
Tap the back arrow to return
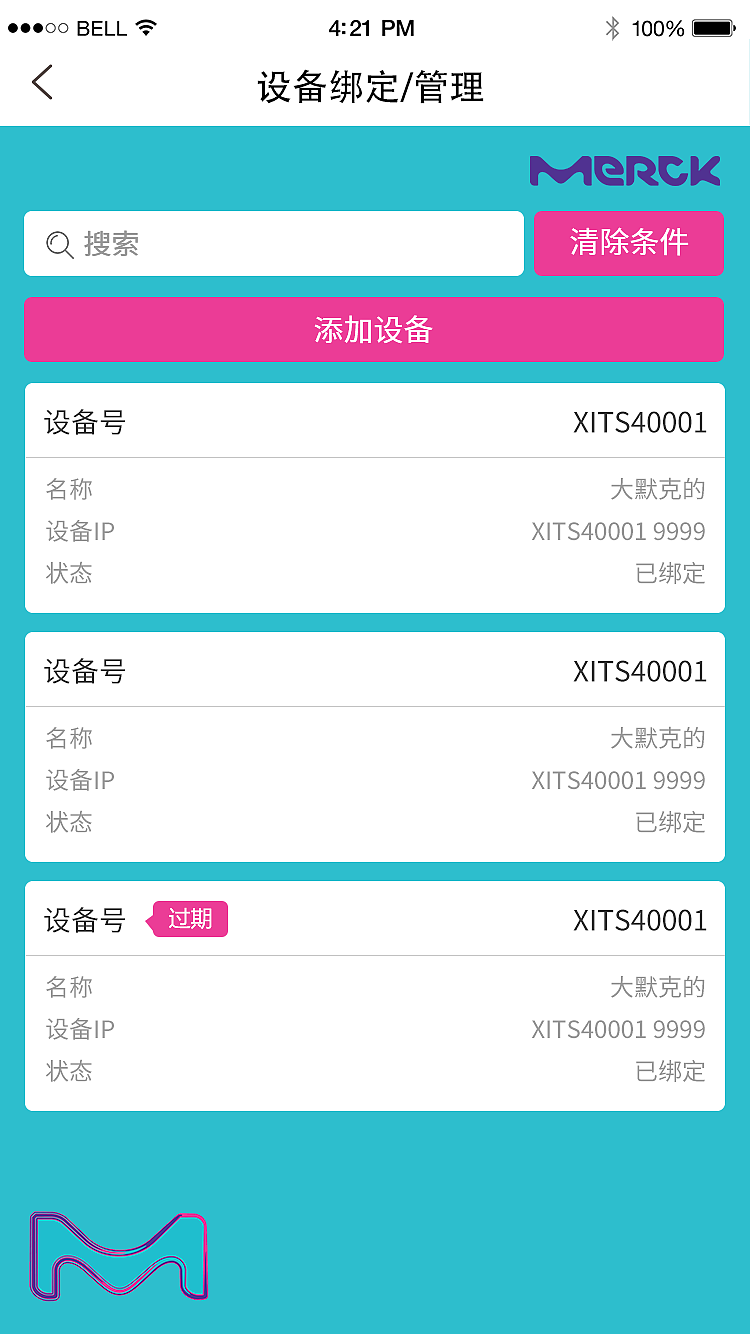click(x=42, y=83)
